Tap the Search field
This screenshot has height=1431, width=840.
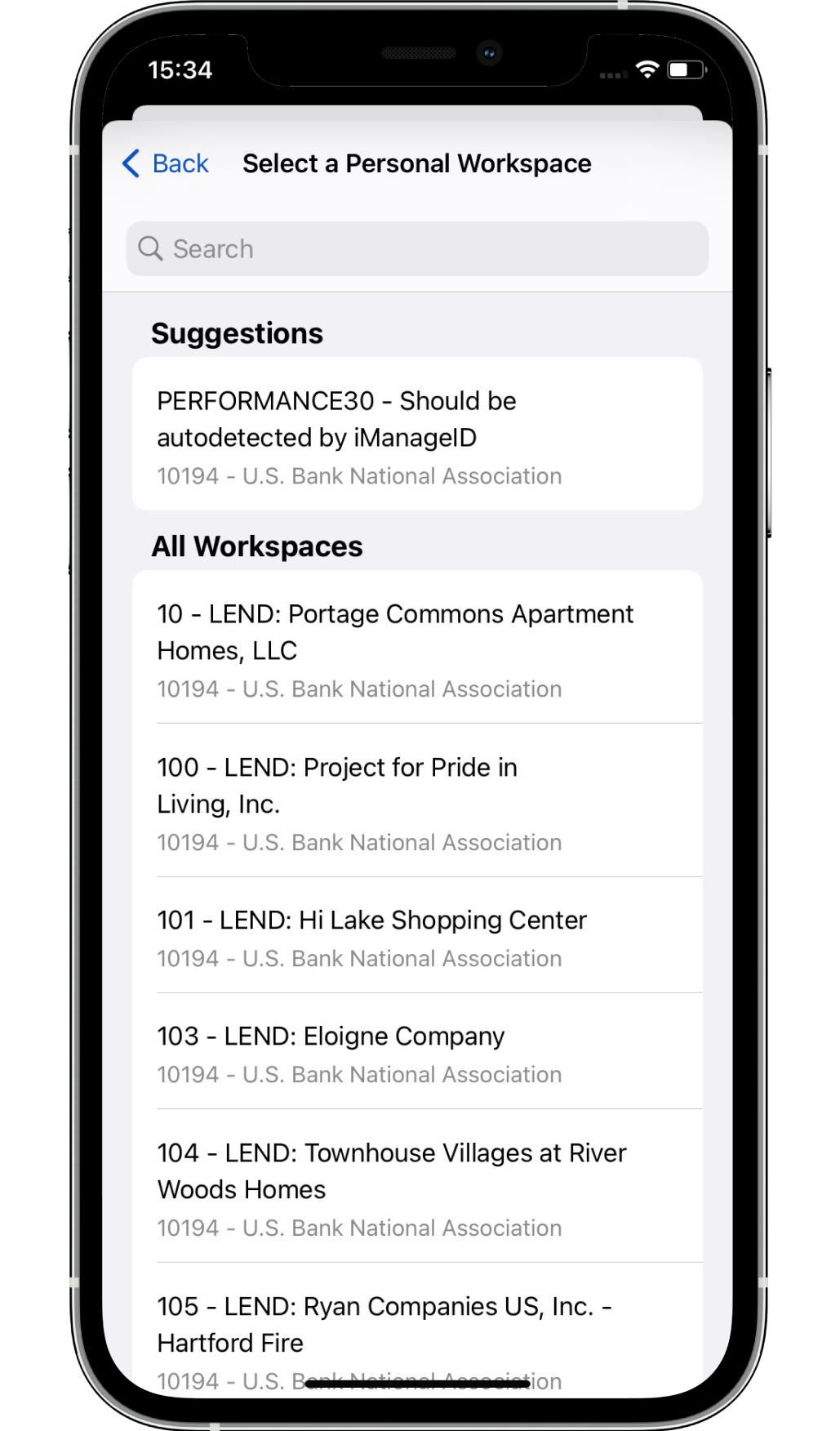pyautogui.click(x=417, y=248)
